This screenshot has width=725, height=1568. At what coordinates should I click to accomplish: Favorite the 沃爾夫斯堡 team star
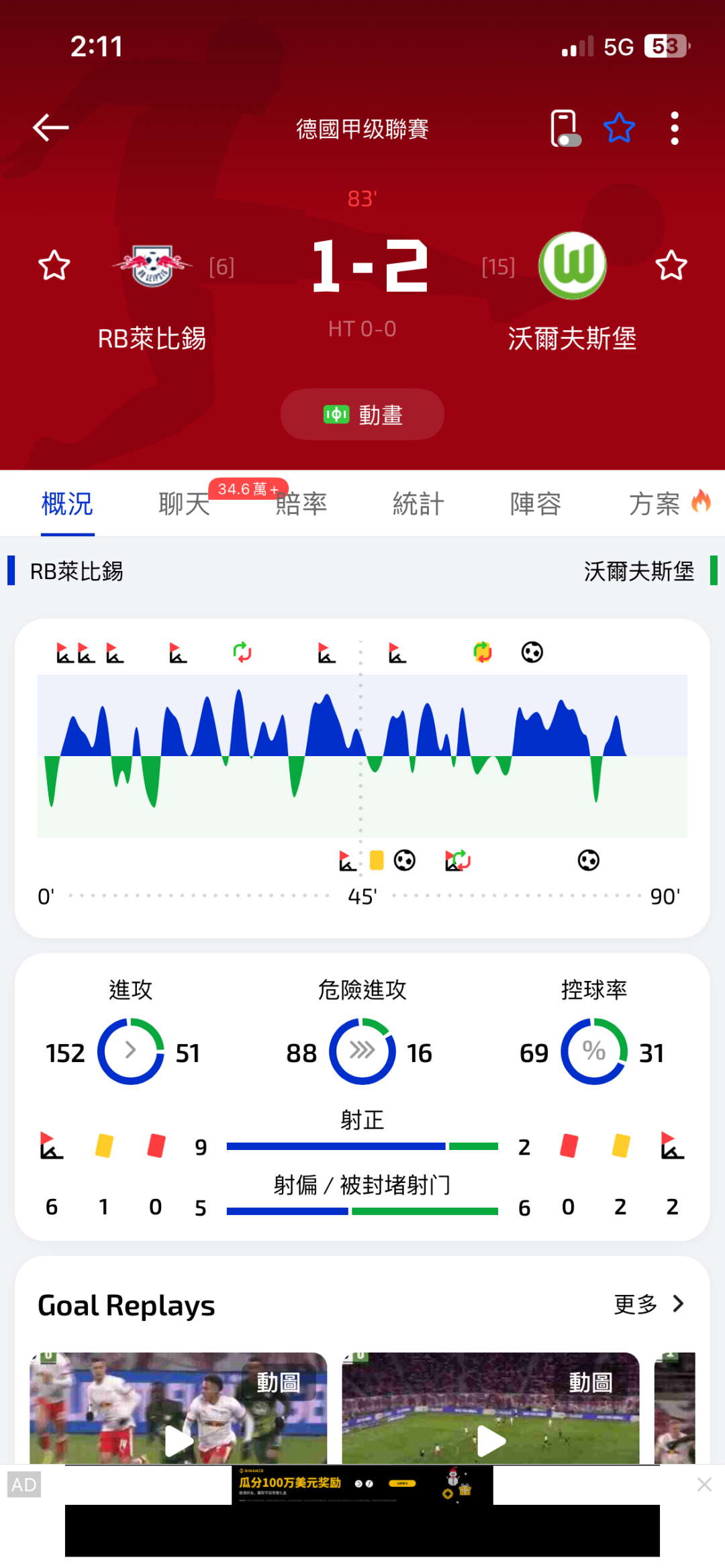point(671,266)
